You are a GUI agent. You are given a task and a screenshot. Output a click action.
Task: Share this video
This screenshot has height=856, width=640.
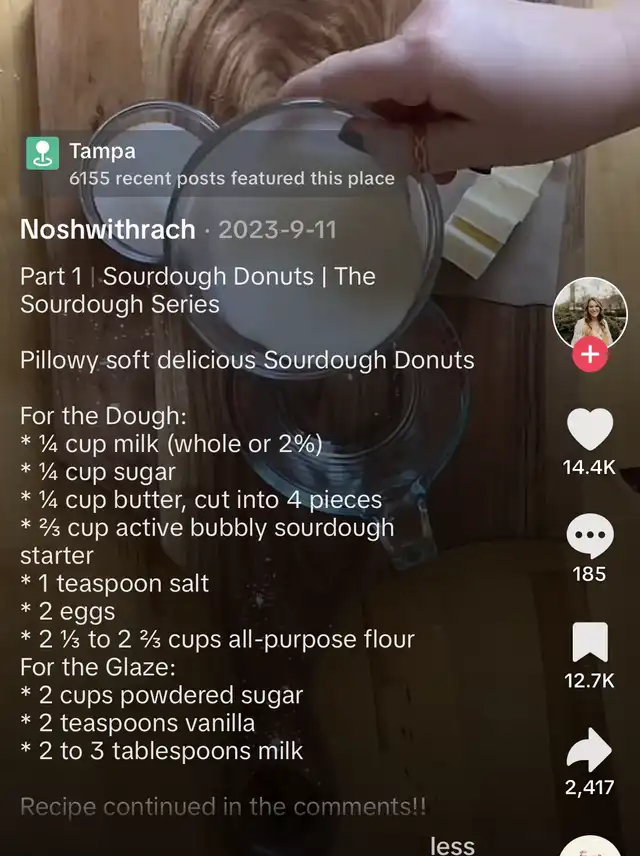tap(590, 751)
